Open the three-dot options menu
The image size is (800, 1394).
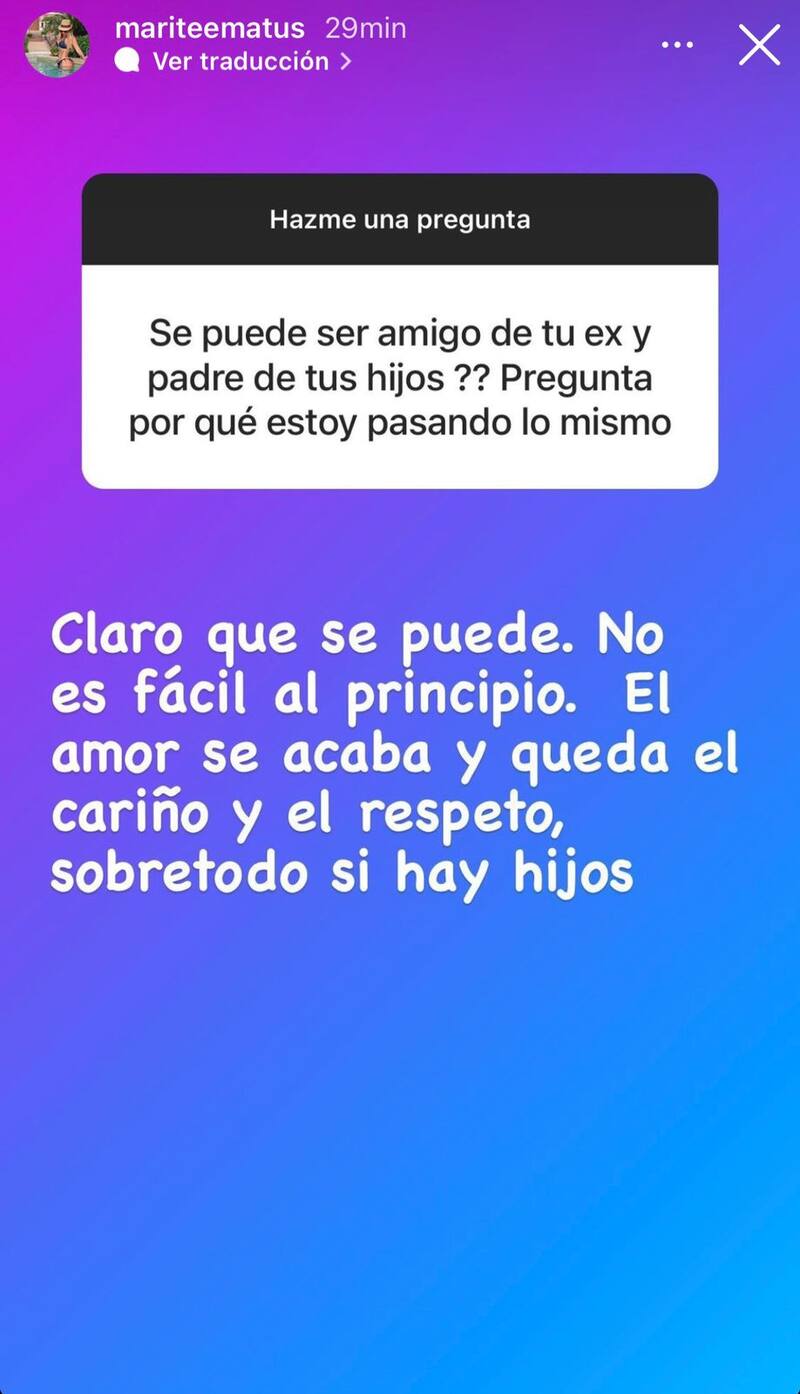pyautogui.click(x=678, y=45)
